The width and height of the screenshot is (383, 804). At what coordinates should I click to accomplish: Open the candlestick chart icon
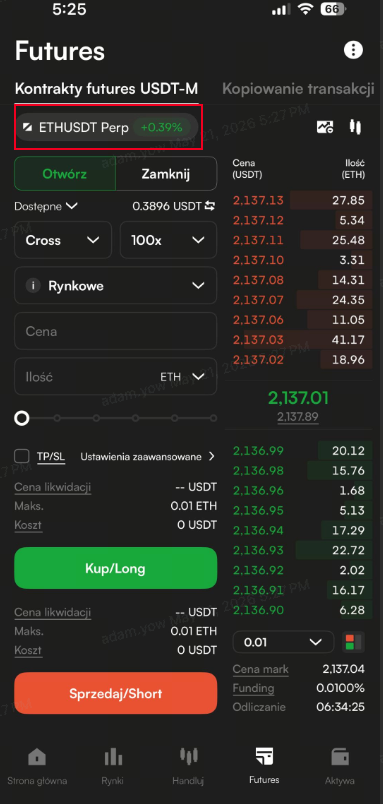pos(355,127)
